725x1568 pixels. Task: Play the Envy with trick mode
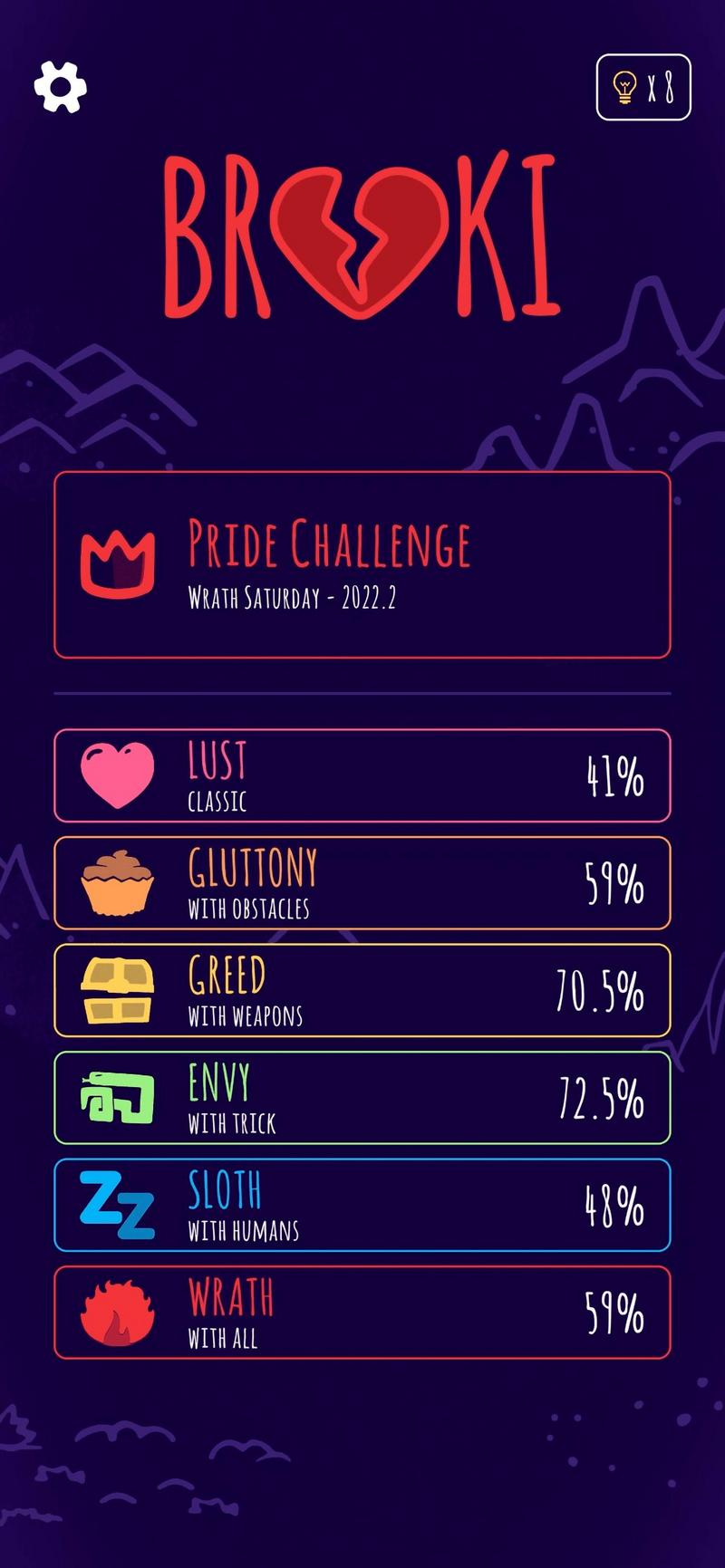[x=362, y=1097]
